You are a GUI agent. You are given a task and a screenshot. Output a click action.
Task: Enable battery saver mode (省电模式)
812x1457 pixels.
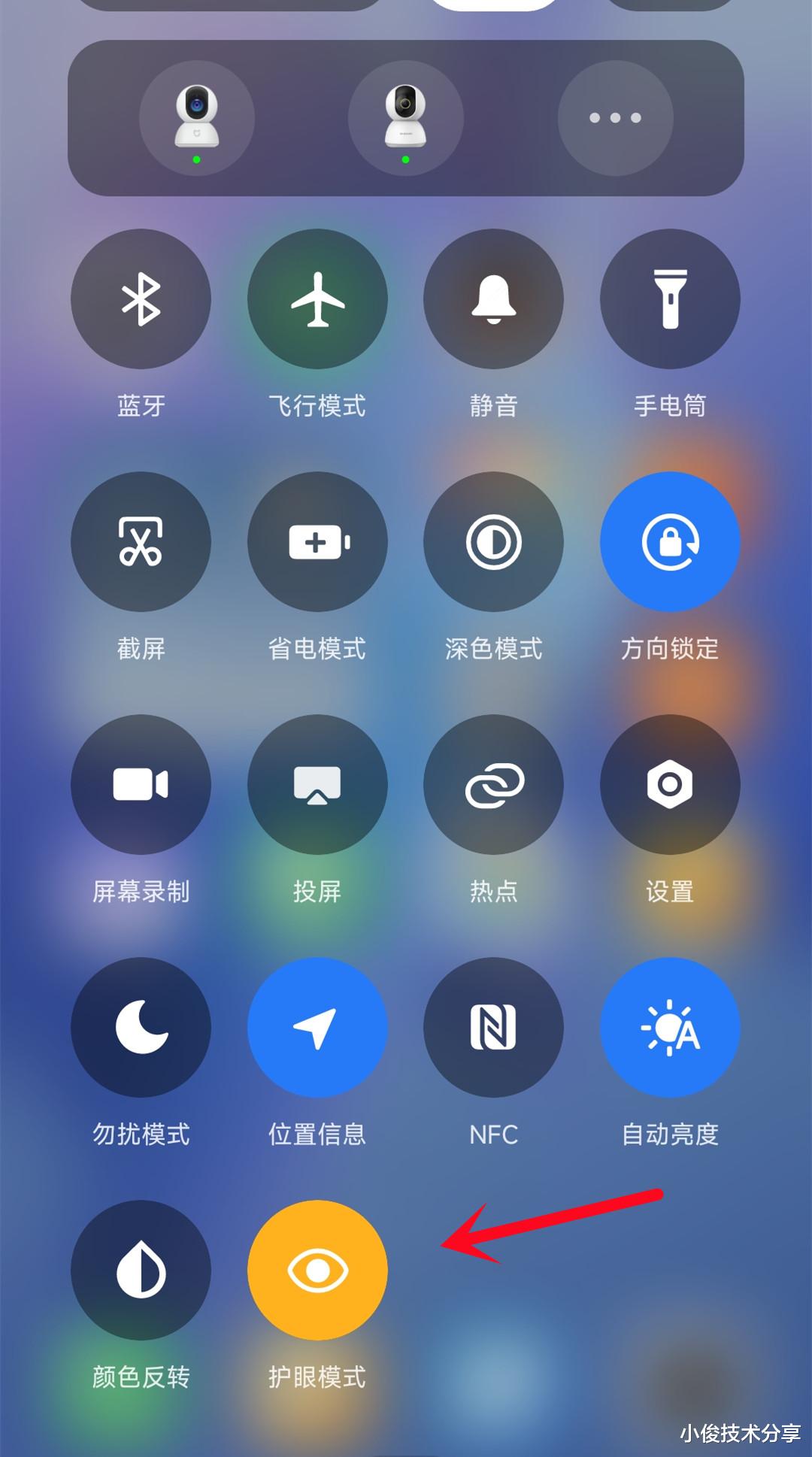317,541
